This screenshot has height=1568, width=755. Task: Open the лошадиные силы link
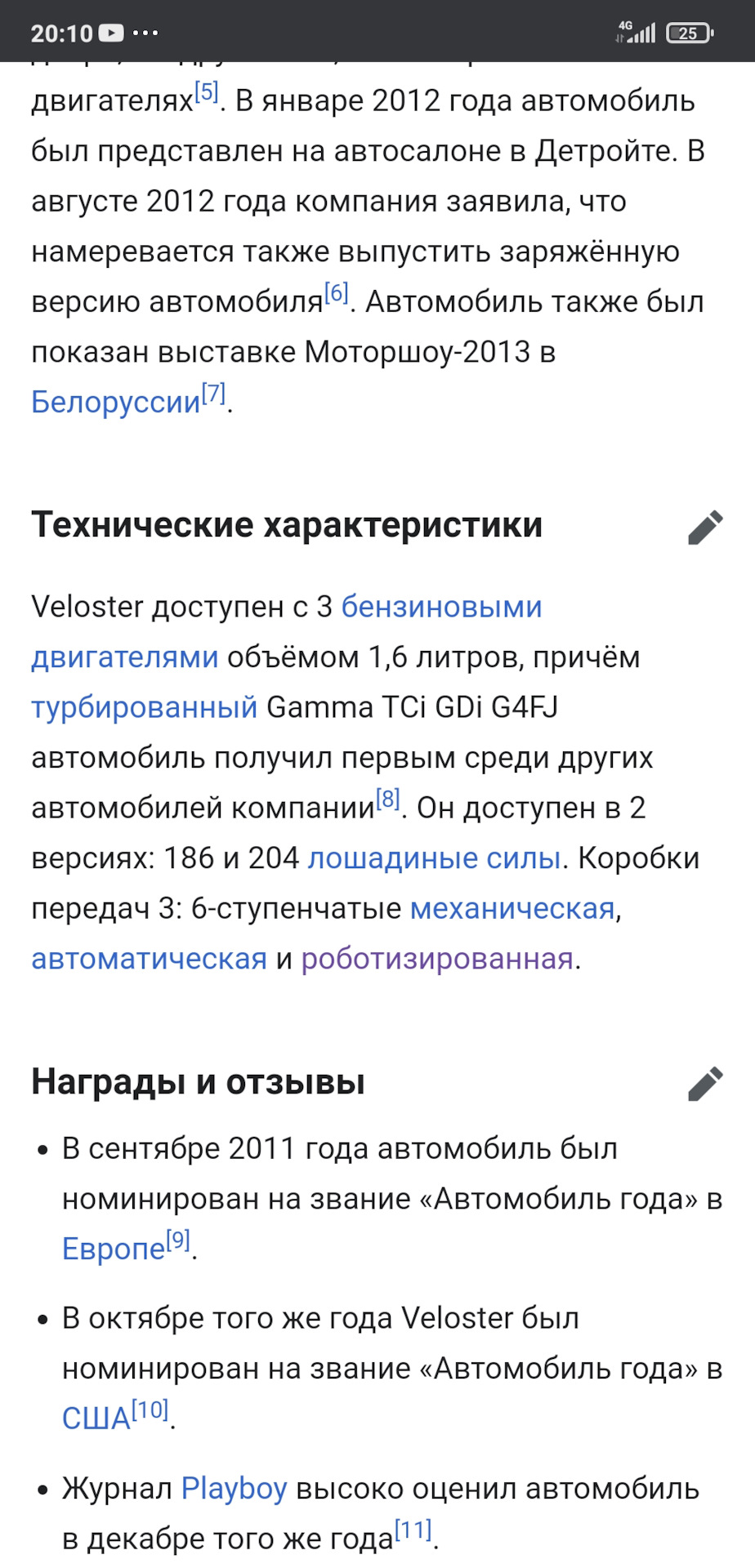click(x=434, y=858)
